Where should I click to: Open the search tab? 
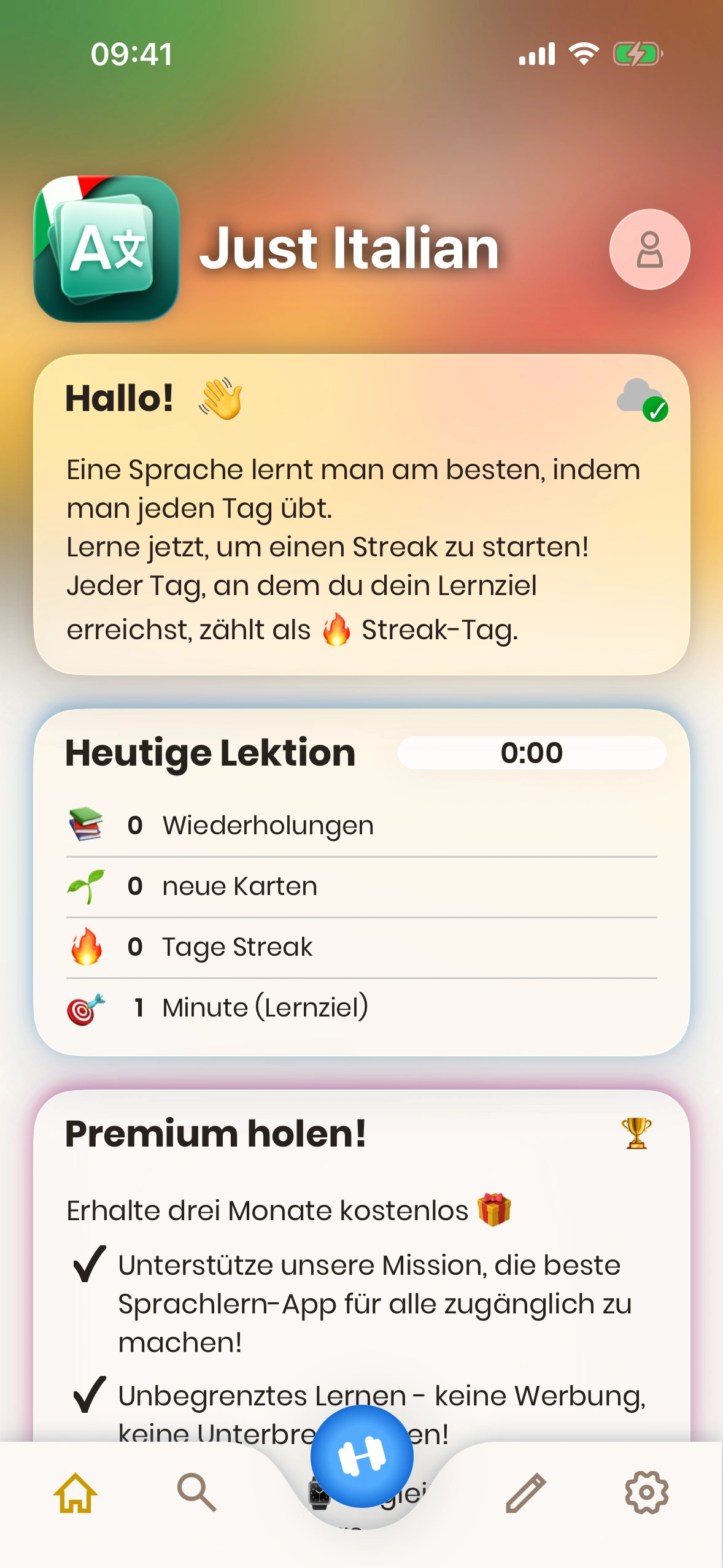click(196, 1493)
